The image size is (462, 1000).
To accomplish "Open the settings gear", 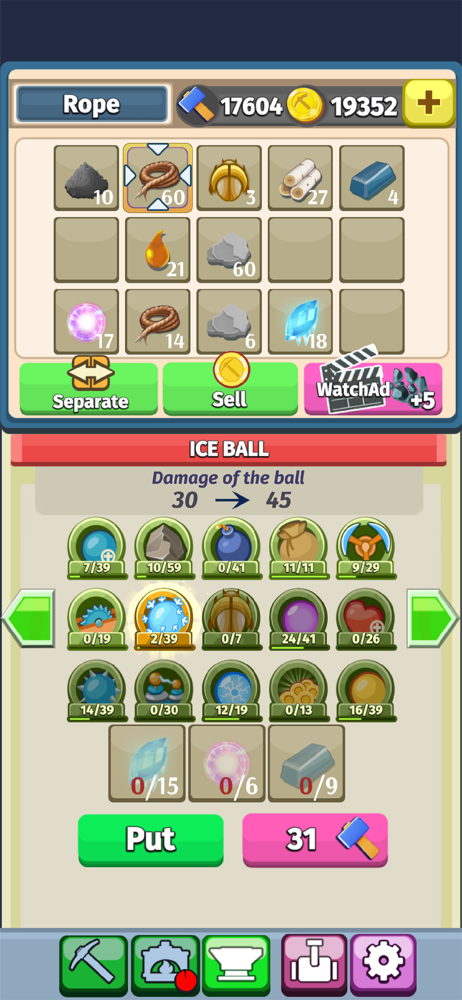I will (x=383, y=960).
